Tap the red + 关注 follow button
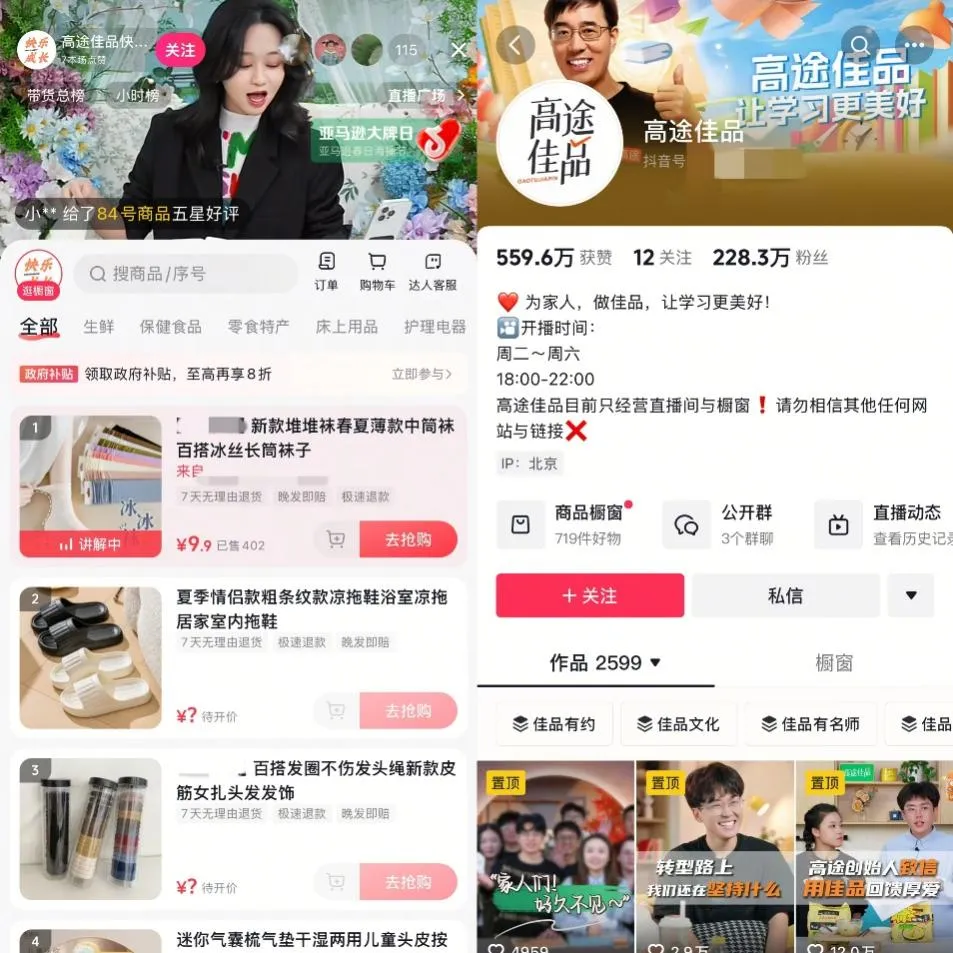953x953 pixels. pos(590,595)
